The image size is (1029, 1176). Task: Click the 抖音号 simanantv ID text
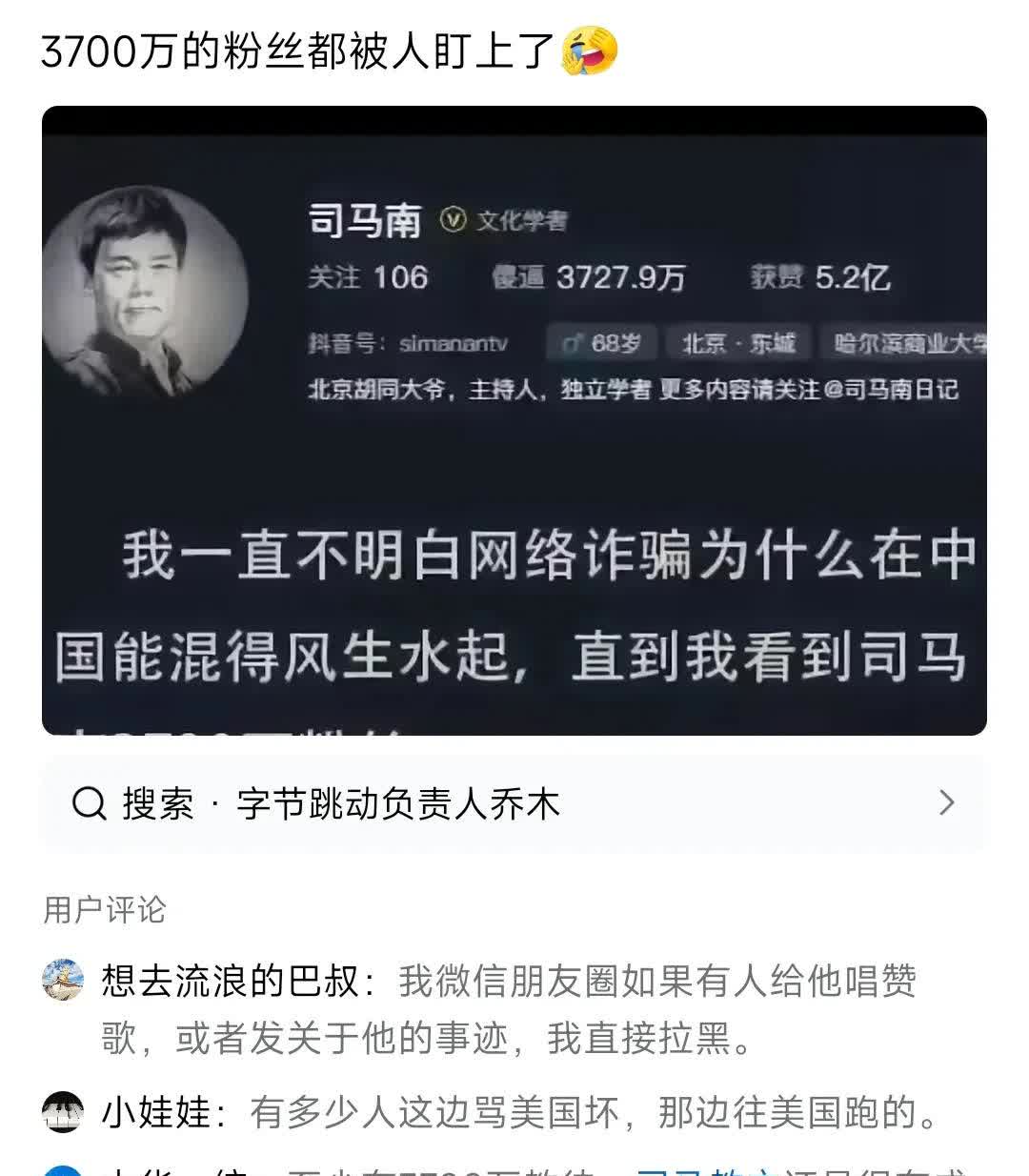click(405, 343)
